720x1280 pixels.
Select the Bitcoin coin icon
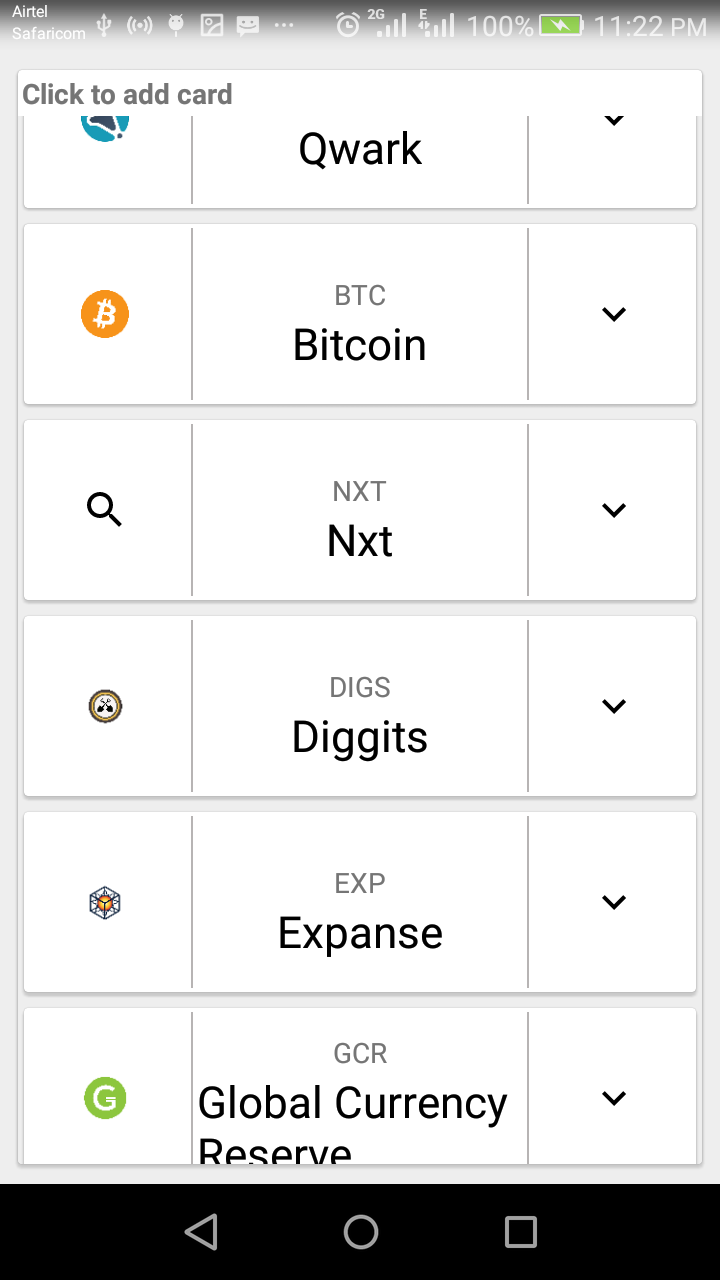(x=105, y=313)
